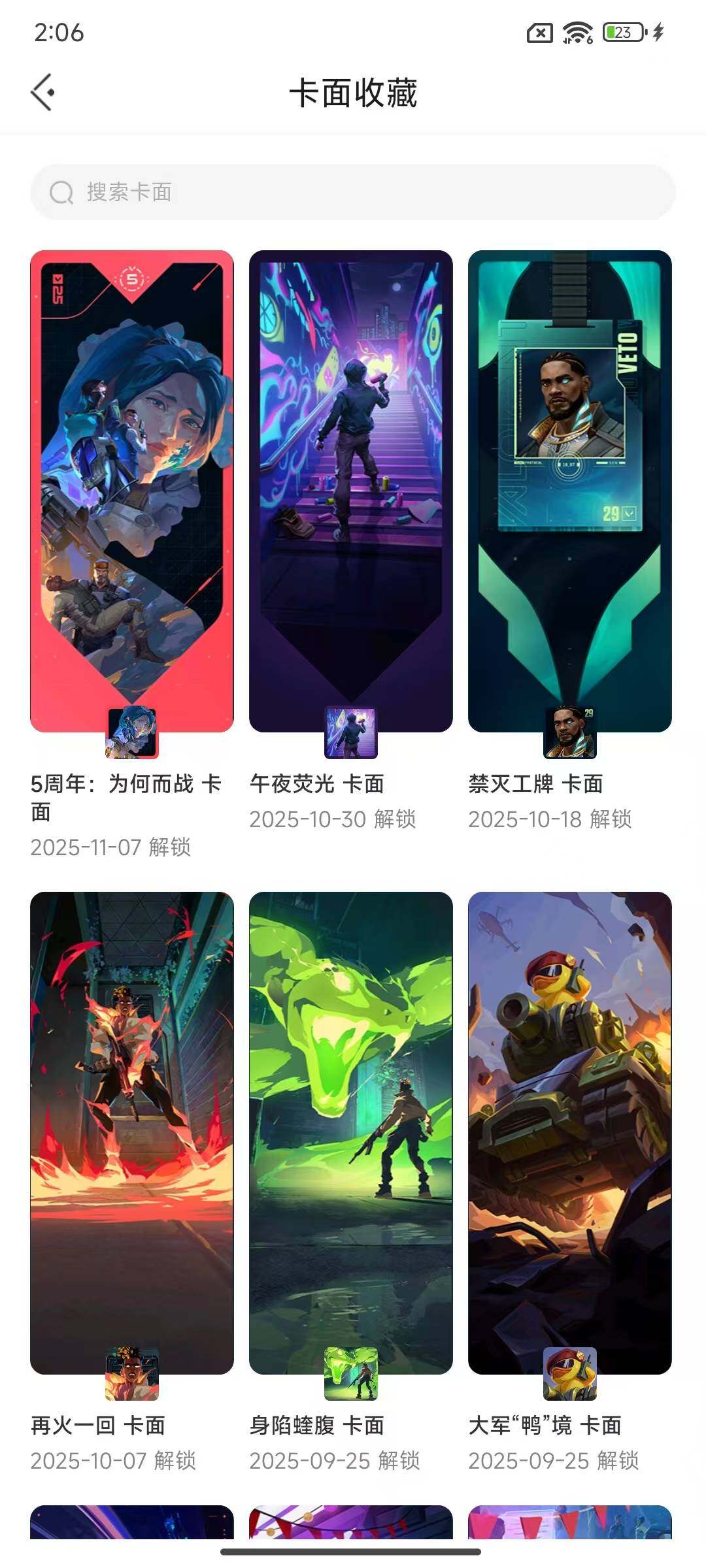Viewport: 706px width, 1568px height.
Task: View the 大军“鸭”境 card
Action: pos(570,1132)
